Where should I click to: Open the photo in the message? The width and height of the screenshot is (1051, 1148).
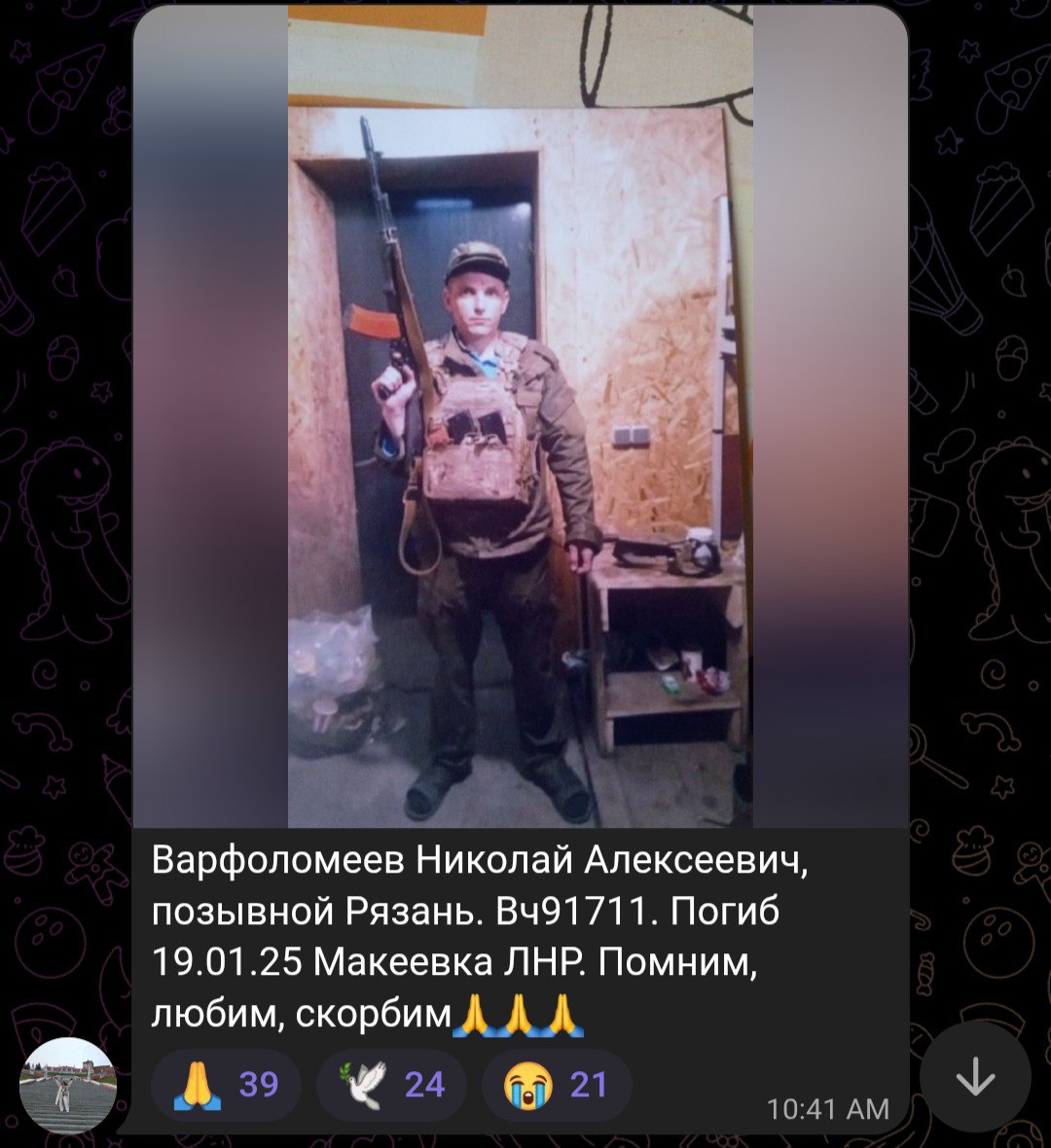(520, 418)
